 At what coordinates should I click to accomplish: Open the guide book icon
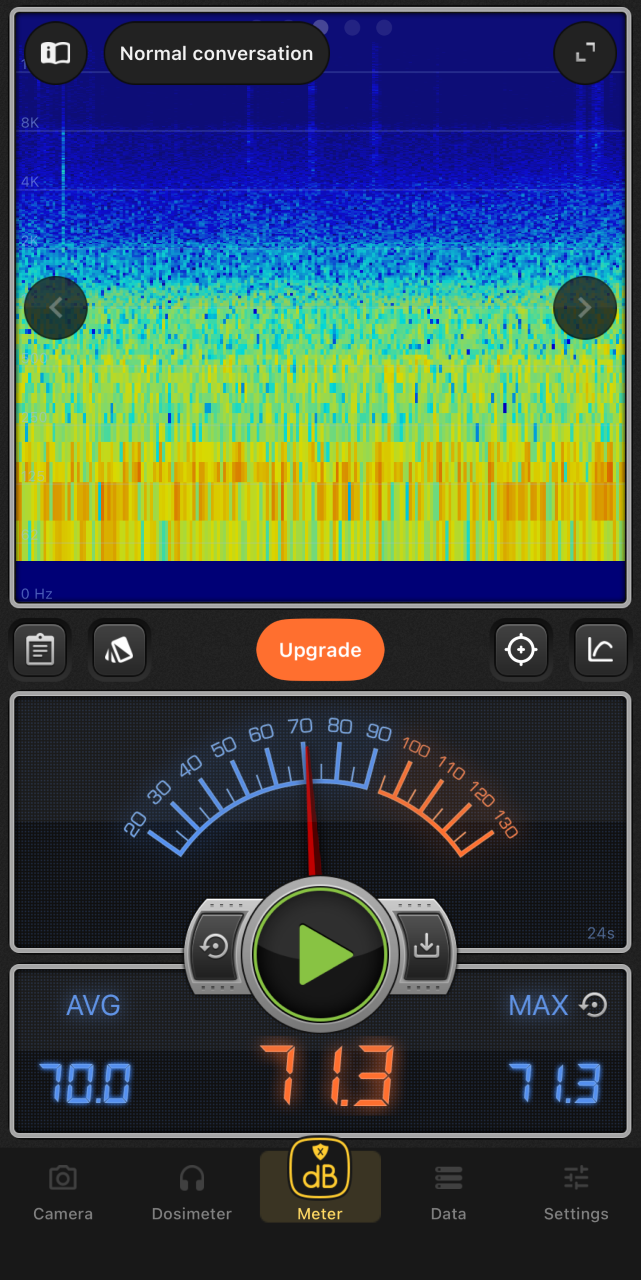[56, 54]
